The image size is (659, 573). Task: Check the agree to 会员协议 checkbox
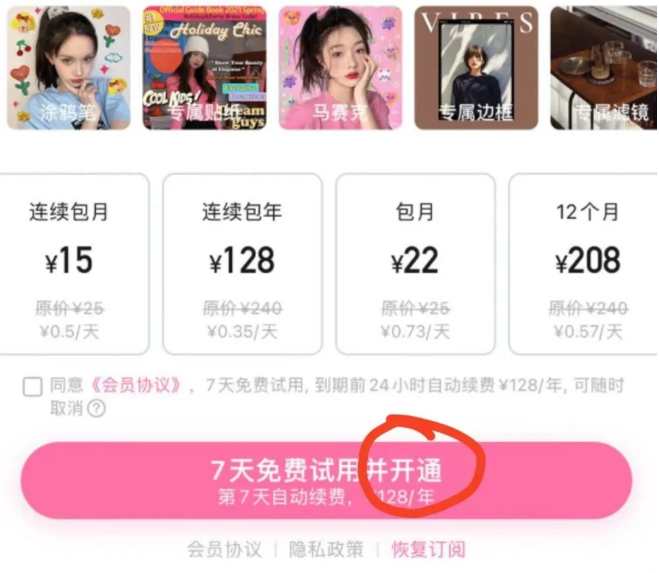click(x=33, y=387)
